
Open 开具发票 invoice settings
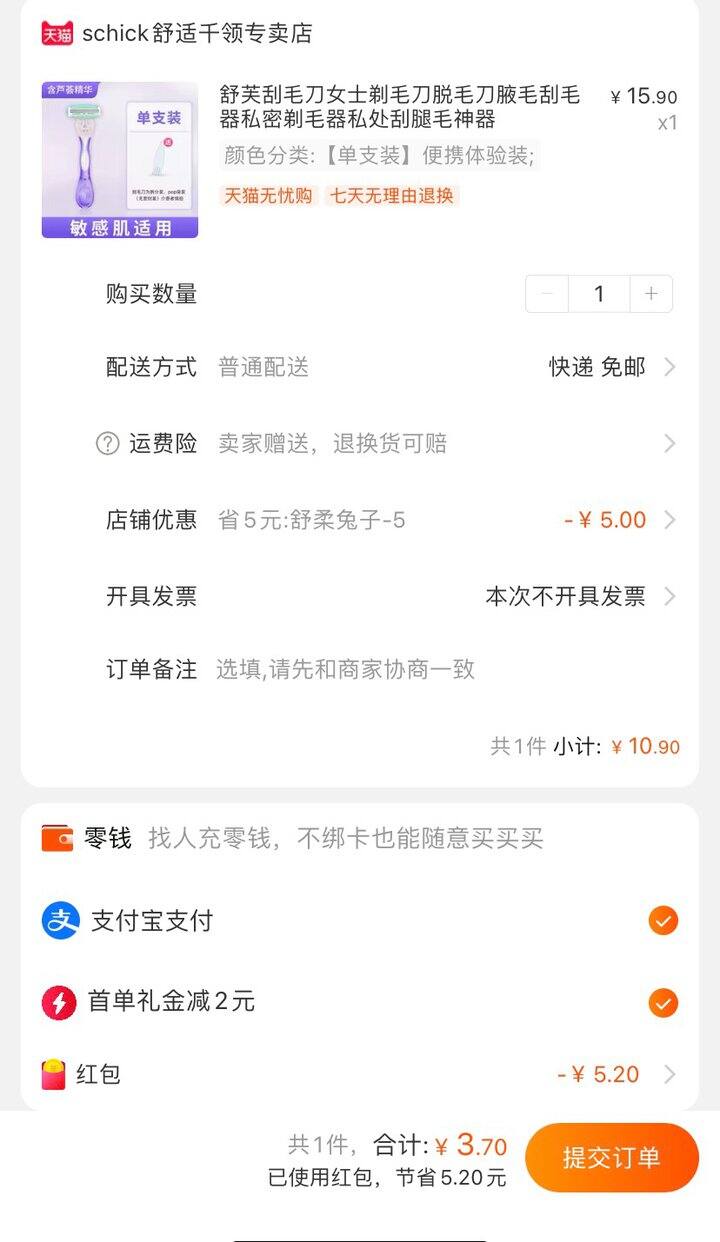(x=391, y=596)
